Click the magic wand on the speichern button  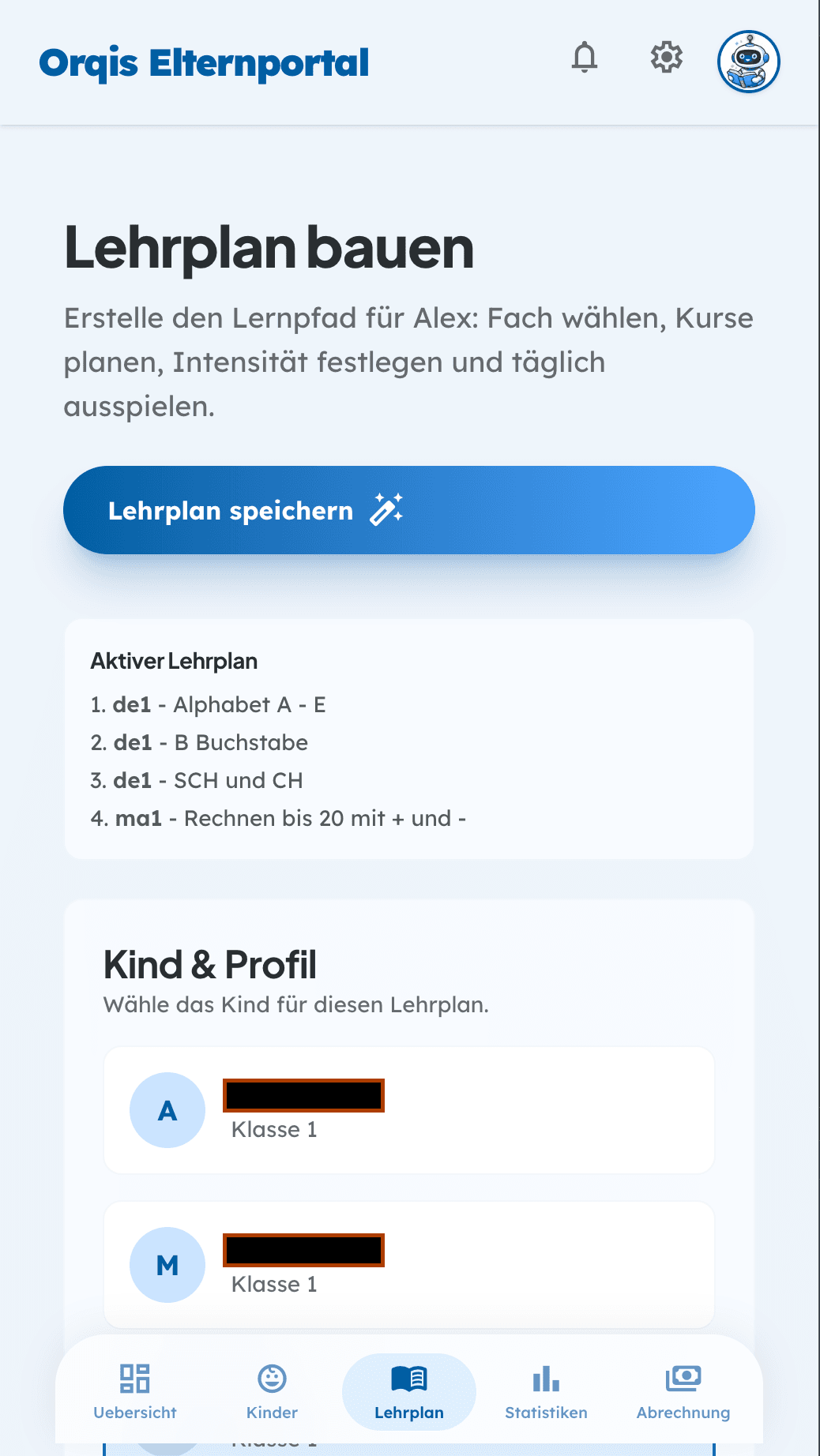[386, 510]
